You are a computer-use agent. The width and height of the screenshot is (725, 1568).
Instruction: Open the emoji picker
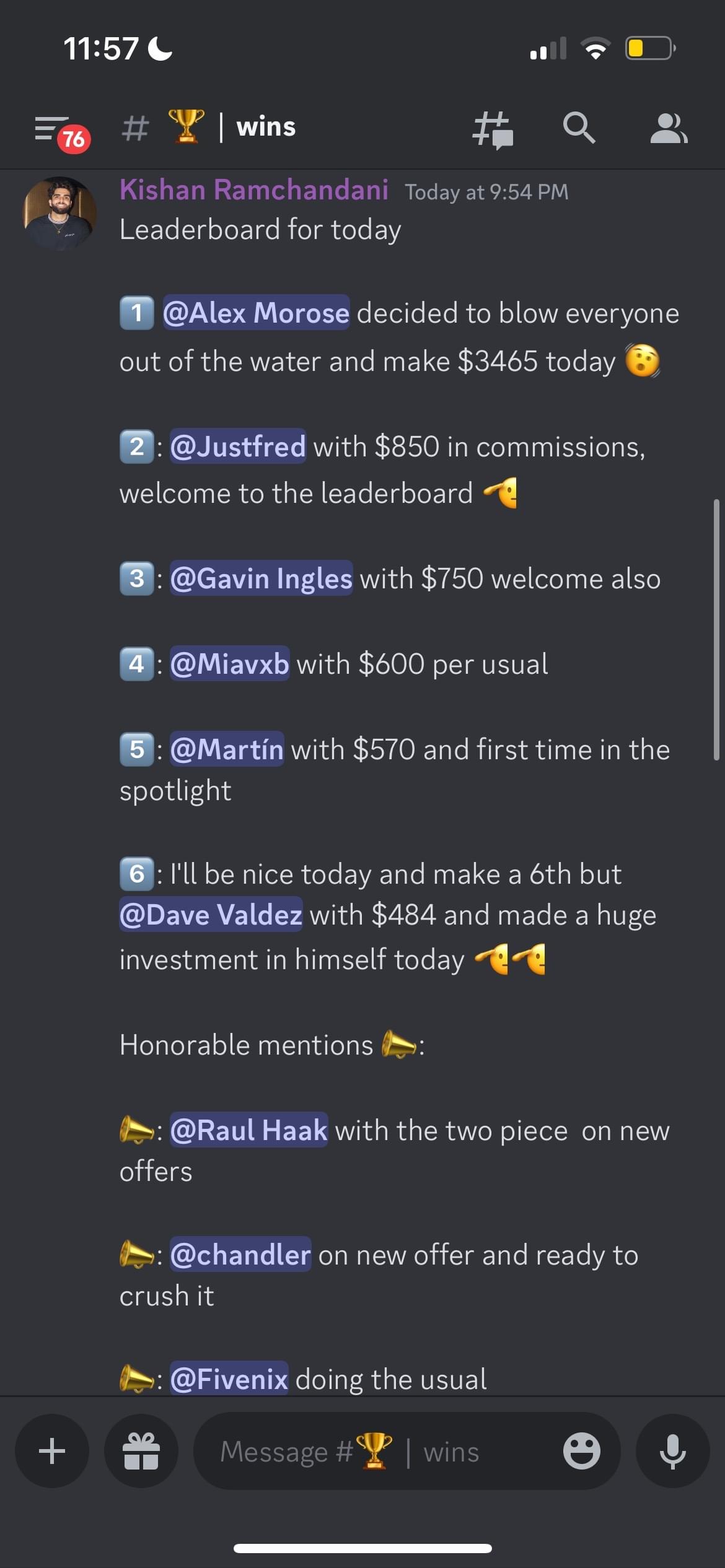tap(581, 1451)
